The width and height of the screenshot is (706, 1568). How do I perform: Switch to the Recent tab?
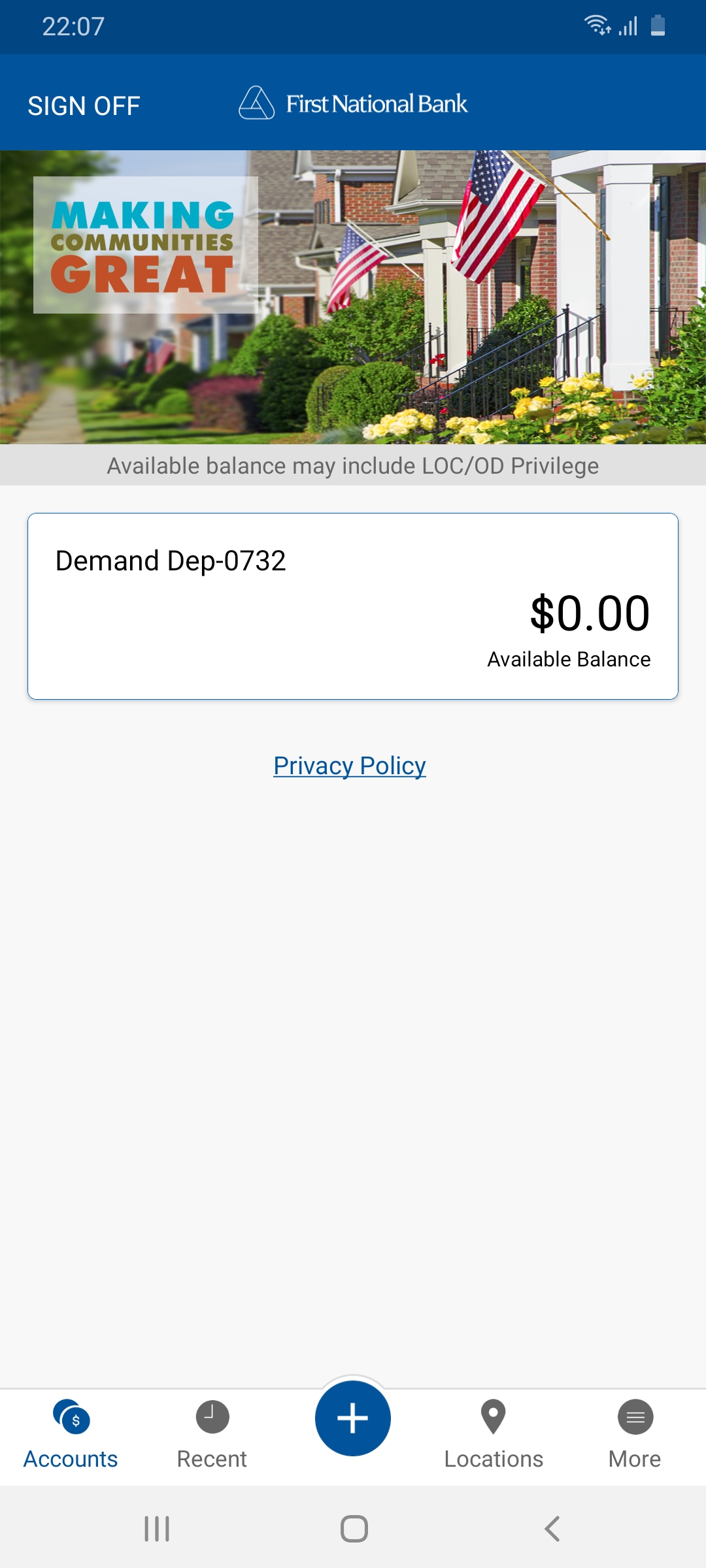(212, 1435)
